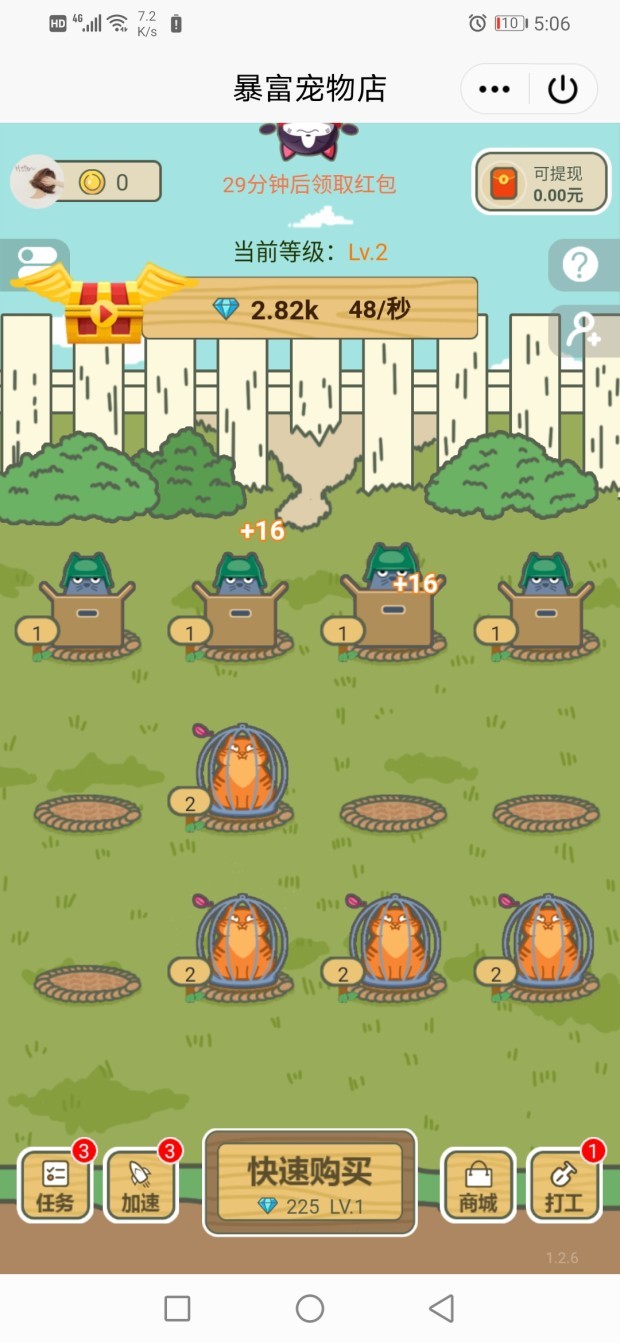Close the mini program with the power icon
620x1343 pixels.
coord(563,89)
